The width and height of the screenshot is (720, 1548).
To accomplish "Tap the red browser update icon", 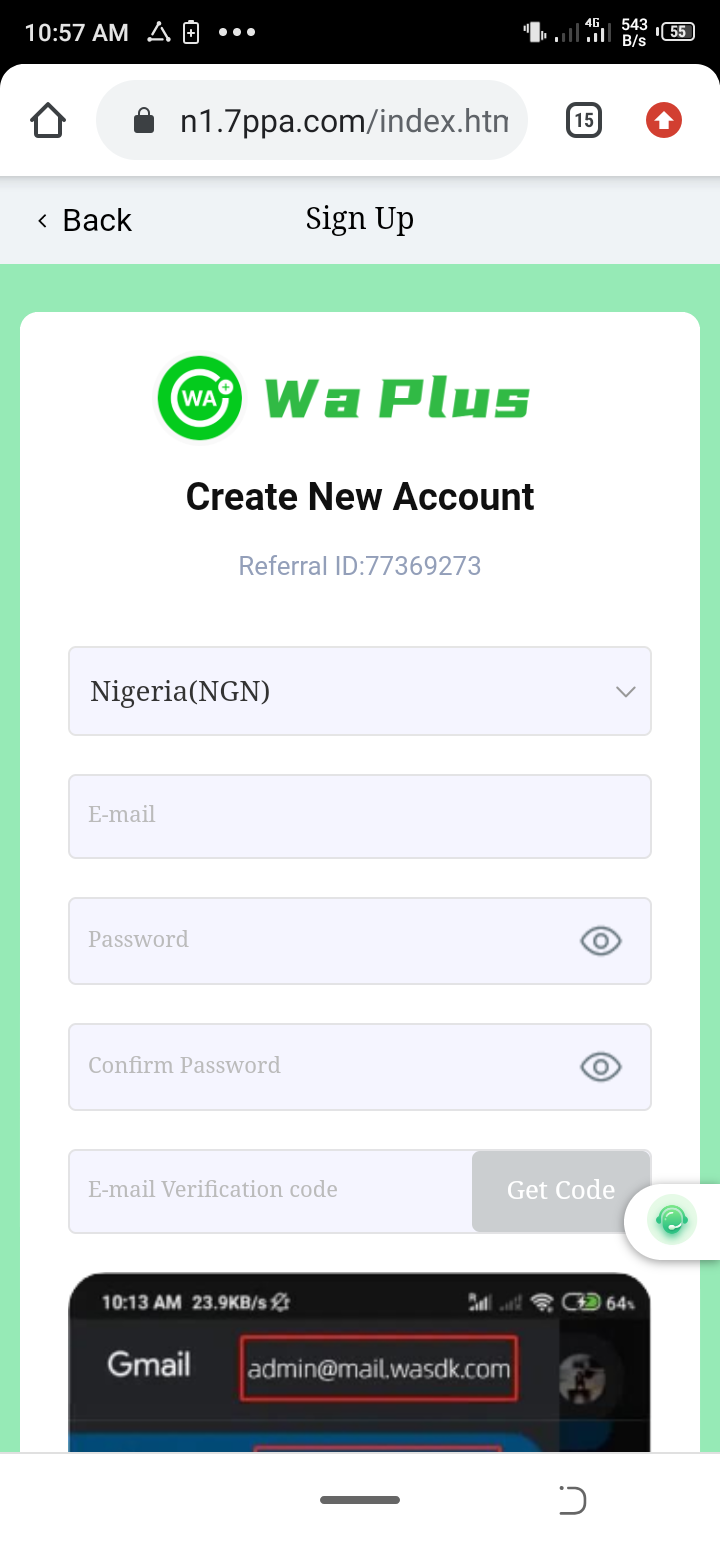I will point(663,121).
